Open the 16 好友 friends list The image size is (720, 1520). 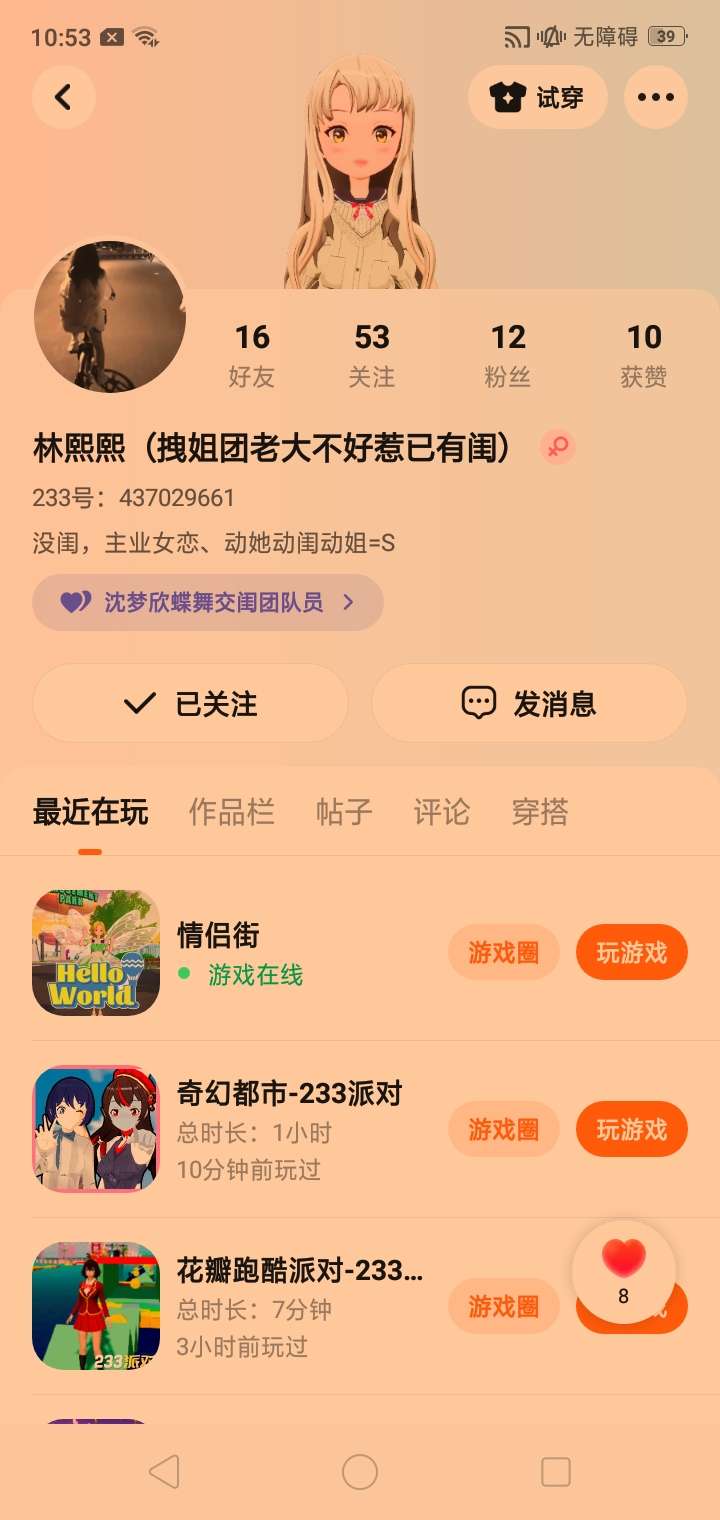point(252,355)
